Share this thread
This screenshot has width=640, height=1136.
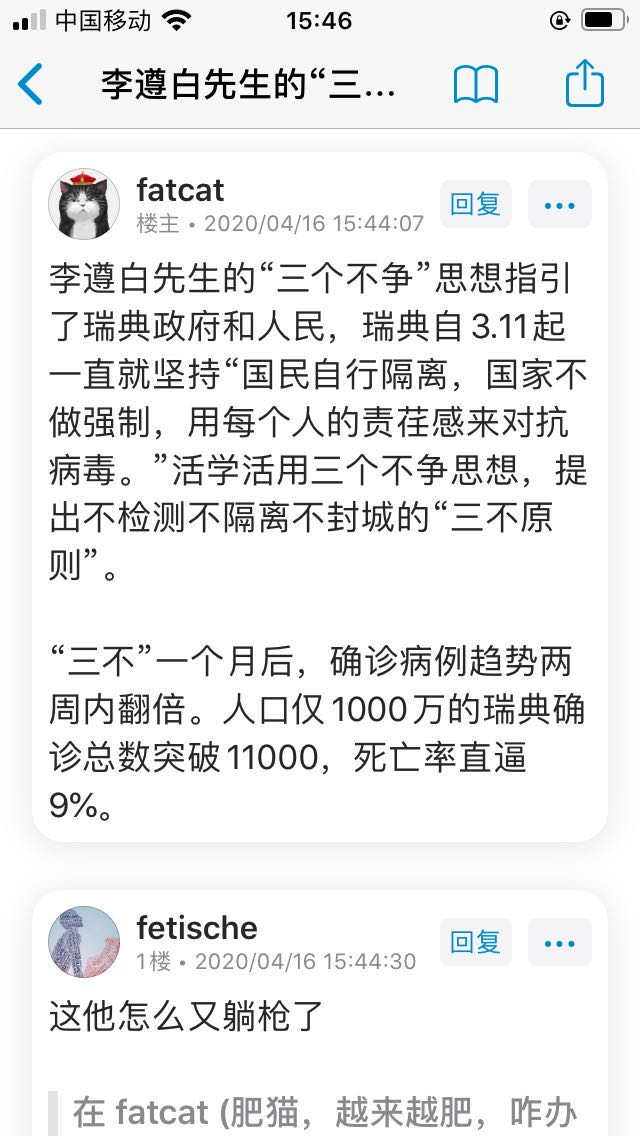pyautogui.click(x=585, y=84)
